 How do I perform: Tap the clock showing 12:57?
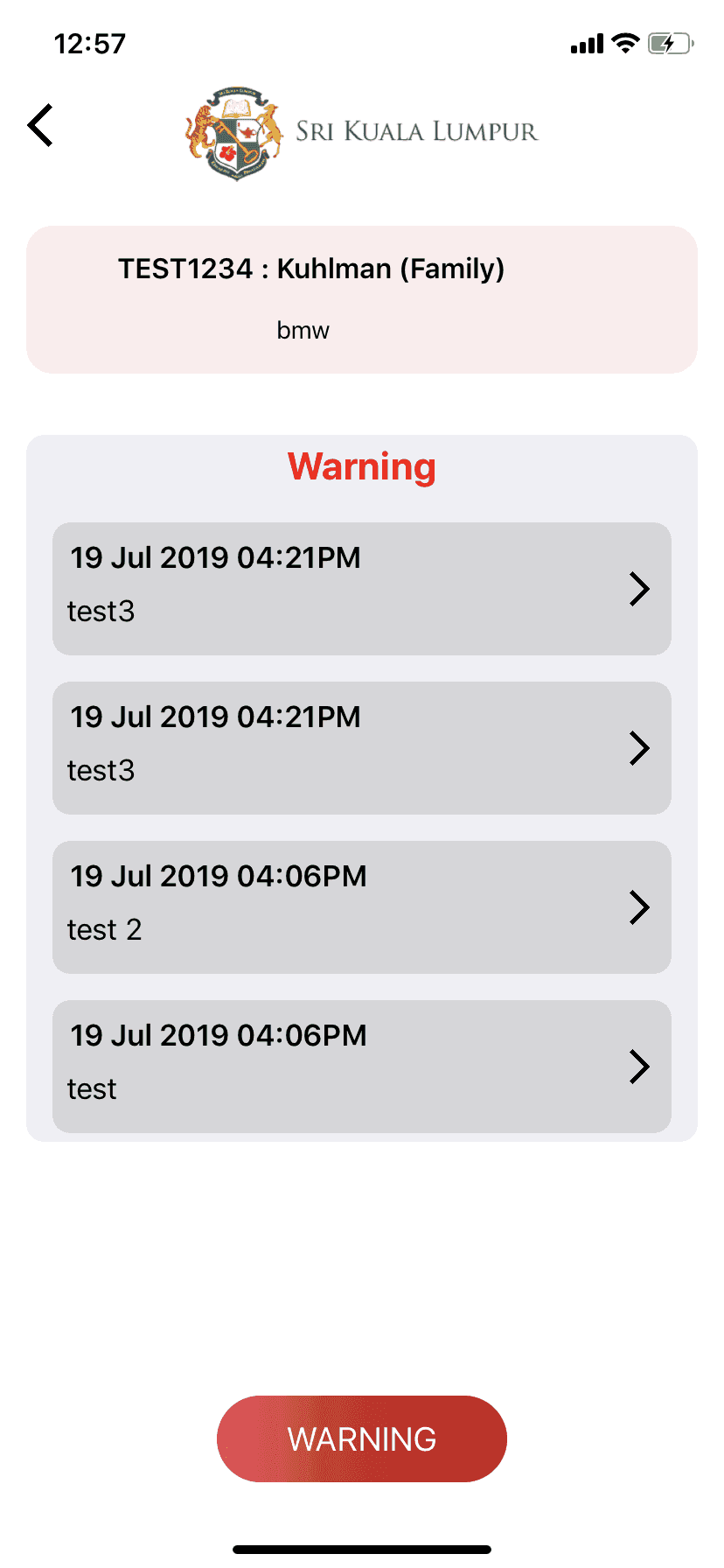89,43
